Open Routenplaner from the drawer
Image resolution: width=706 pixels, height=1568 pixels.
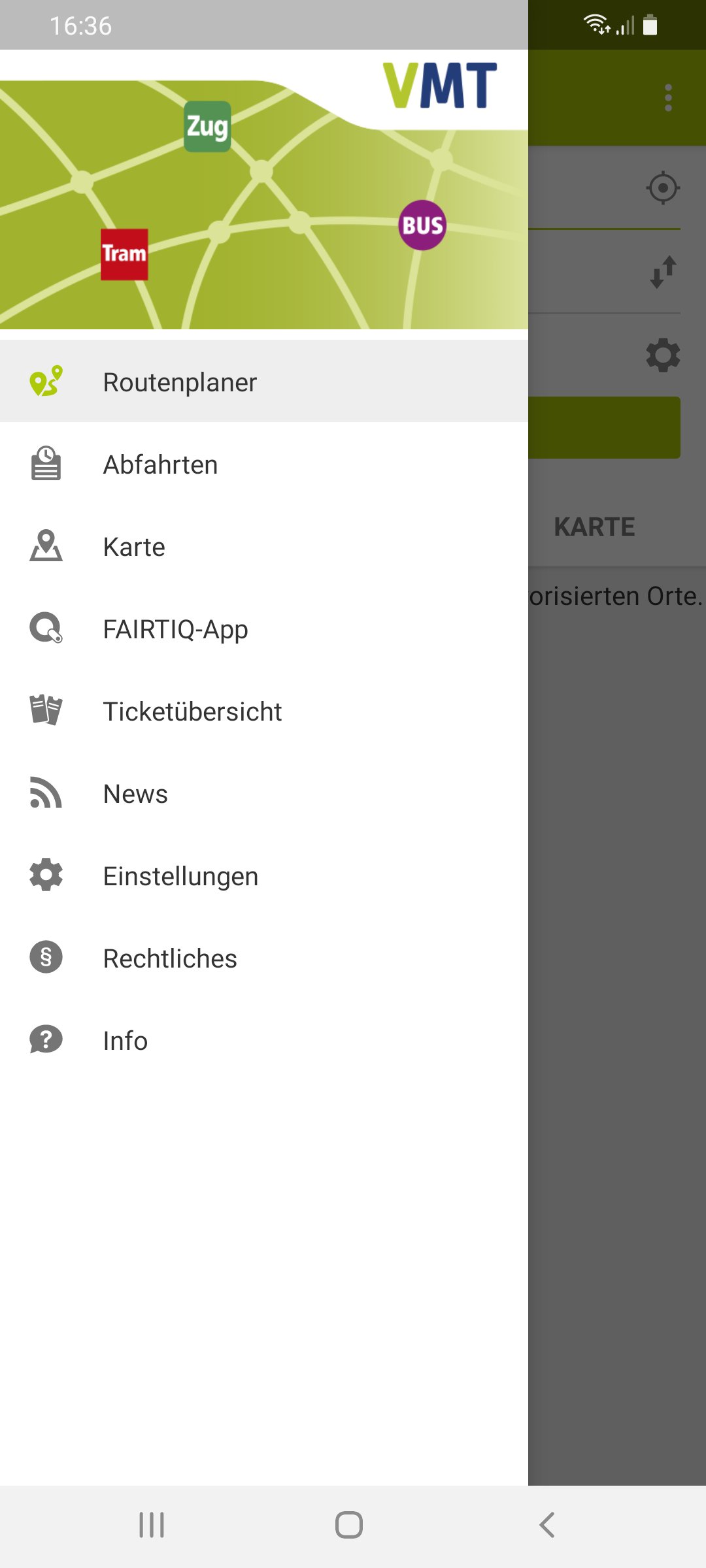click(x=180, y=382)
